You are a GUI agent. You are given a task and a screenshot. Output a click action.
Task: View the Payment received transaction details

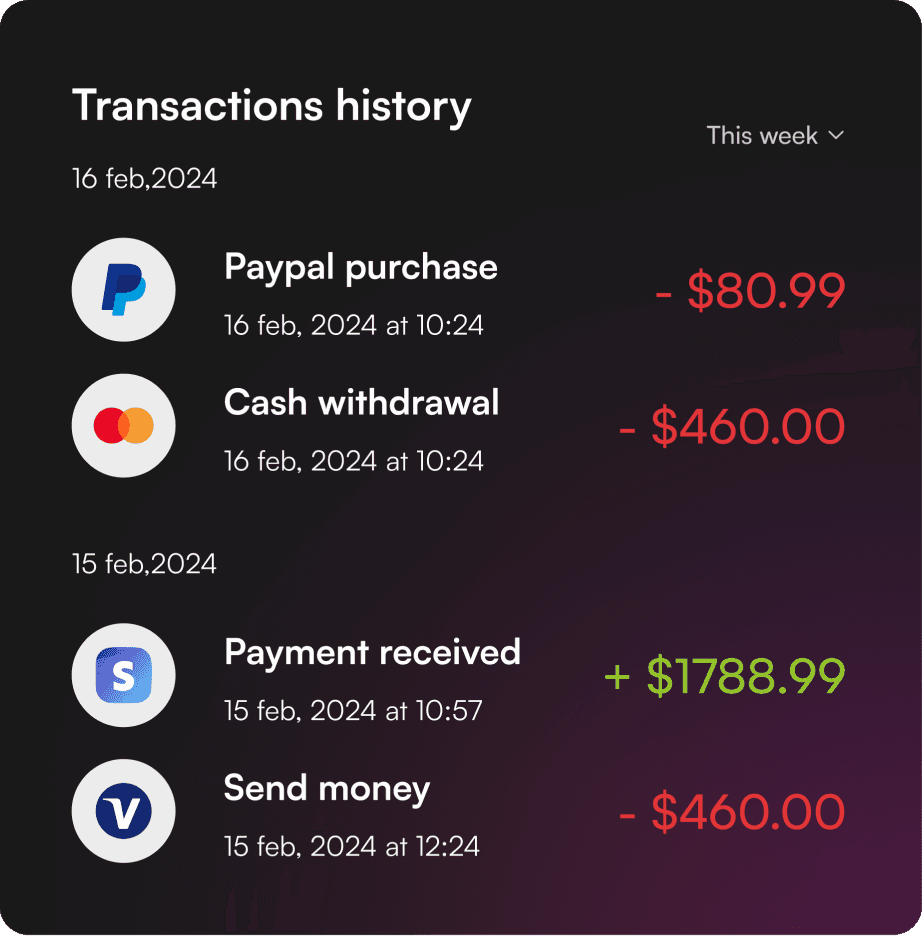pyautogui.click(x=372, y=653)
